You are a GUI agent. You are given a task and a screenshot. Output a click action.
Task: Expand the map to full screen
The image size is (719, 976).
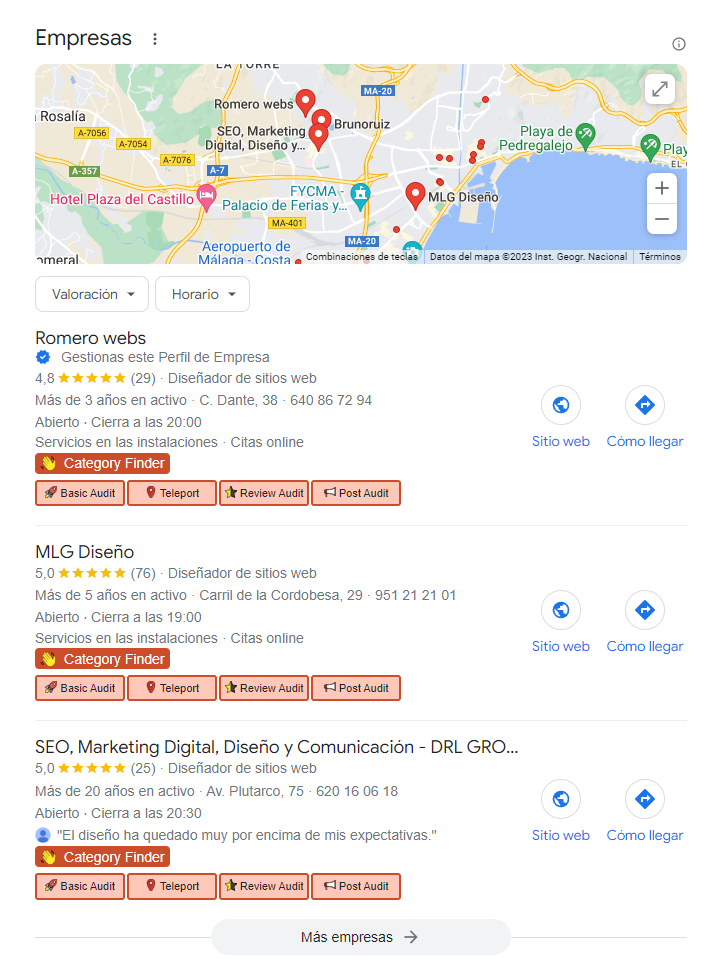tap(660, 89)
